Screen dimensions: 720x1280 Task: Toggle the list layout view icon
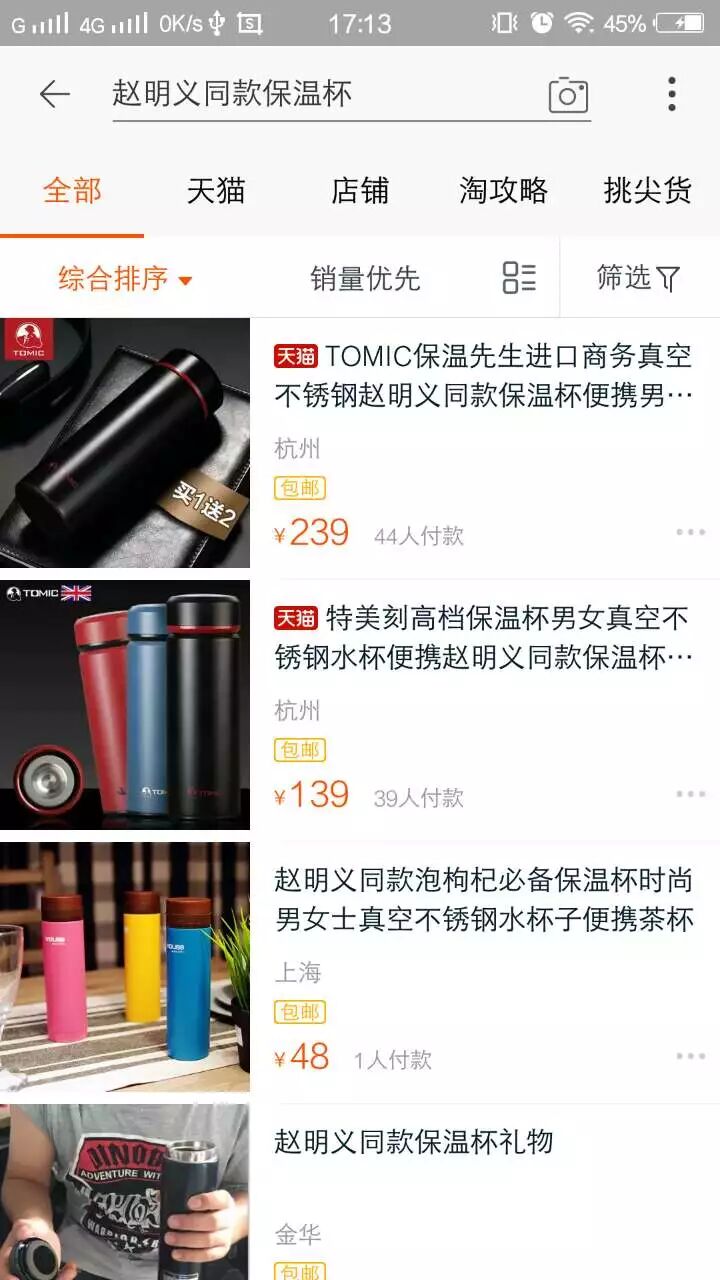coord(519,278)
